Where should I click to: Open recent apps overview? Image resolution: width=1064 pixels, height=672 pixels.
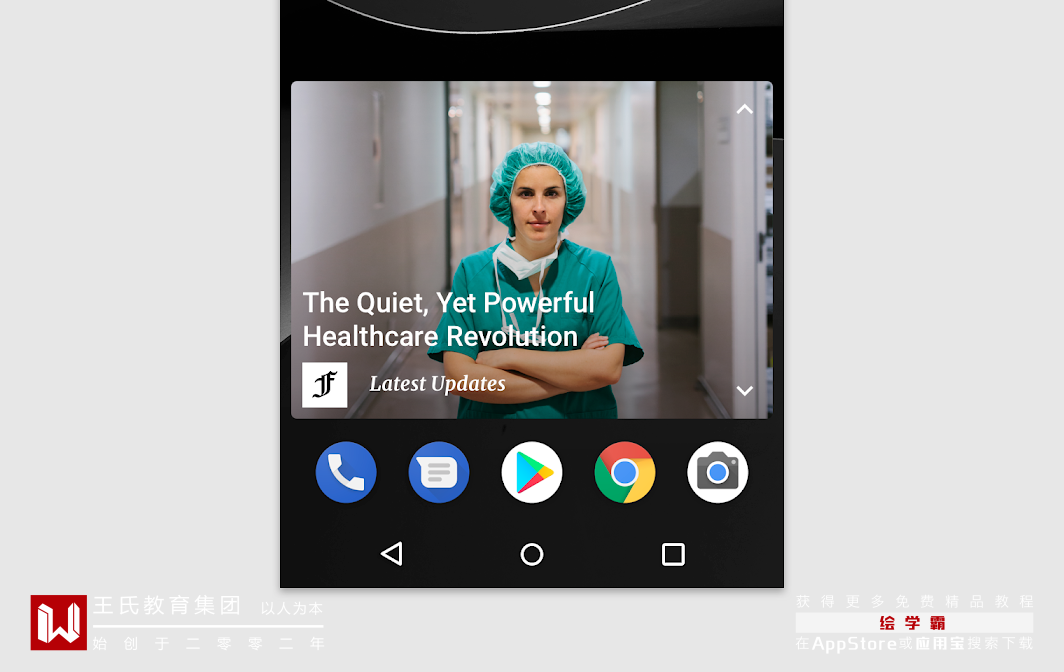(x=673, y=554)
